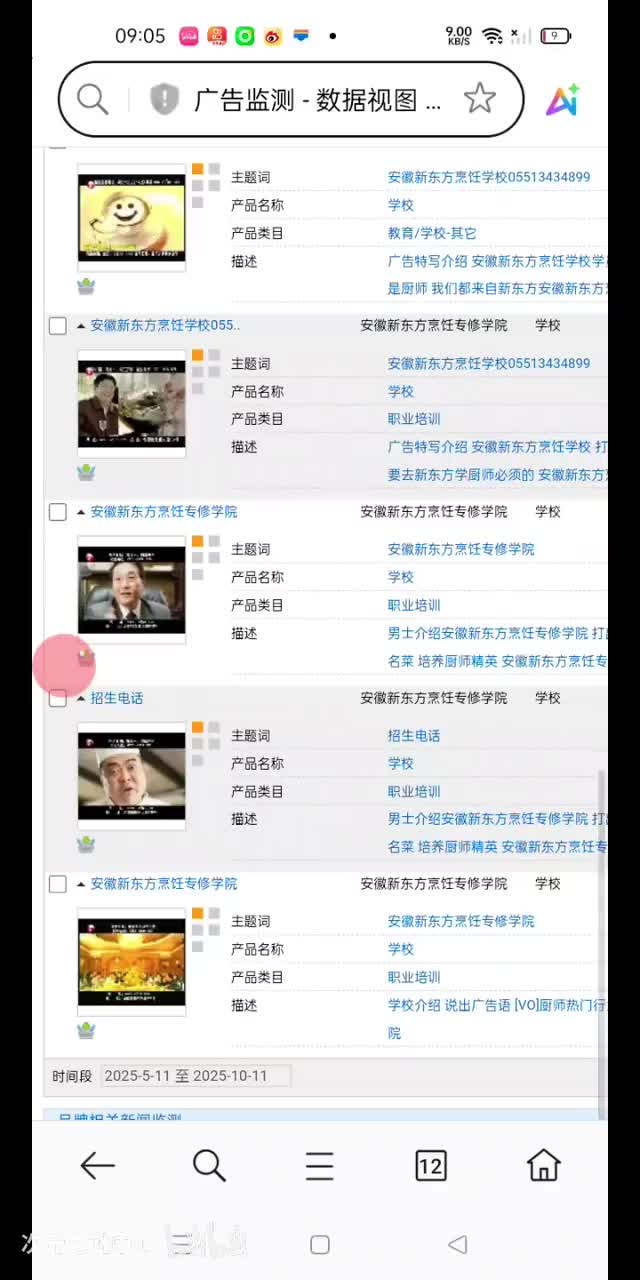The width and height of the screenshot is (640, 1280).
Task: Select the checkbox next to 招生电话
Action: pyautogui.click(x=58, y=698)
